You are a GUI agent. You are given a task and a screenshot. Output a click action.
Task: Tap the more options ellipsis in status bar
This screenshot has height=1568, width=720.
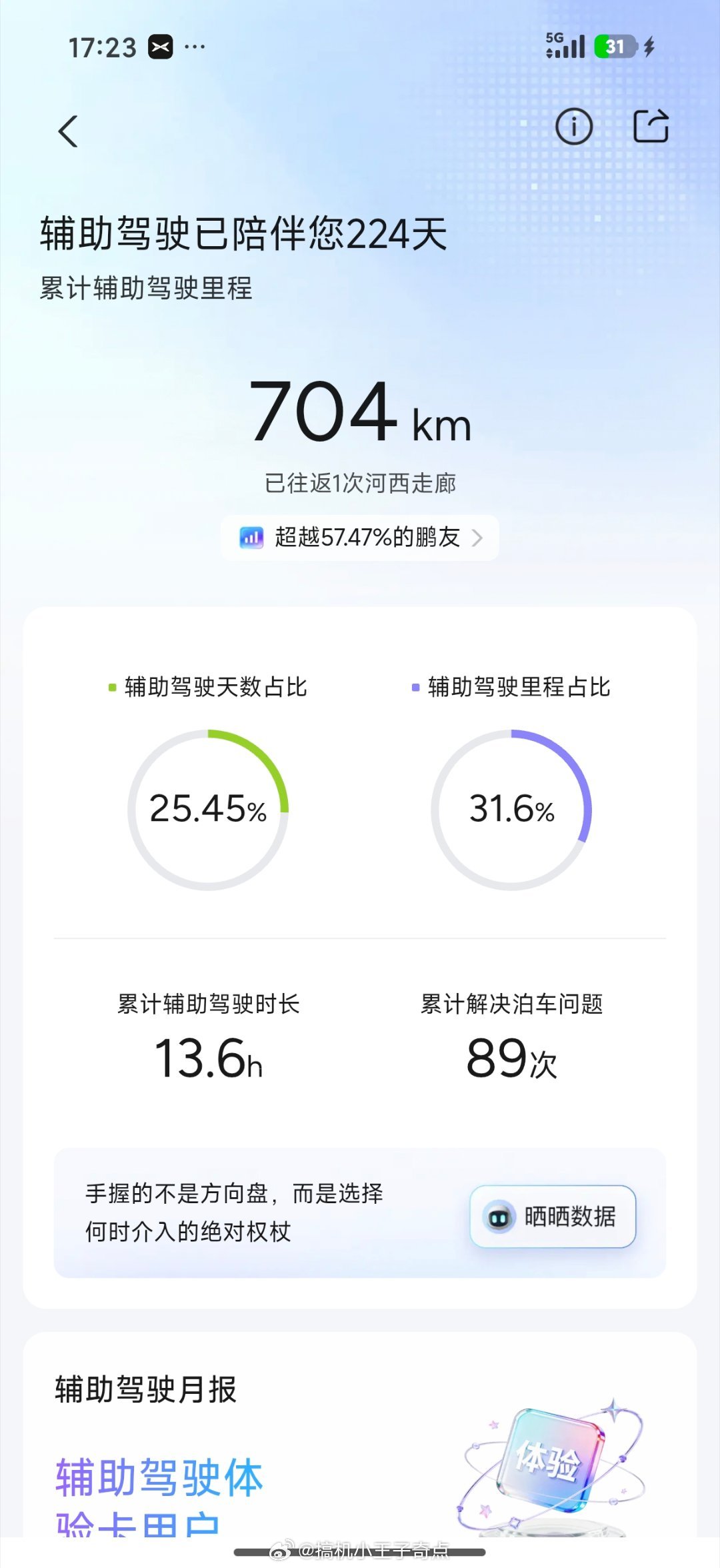[x=195, y=47]
